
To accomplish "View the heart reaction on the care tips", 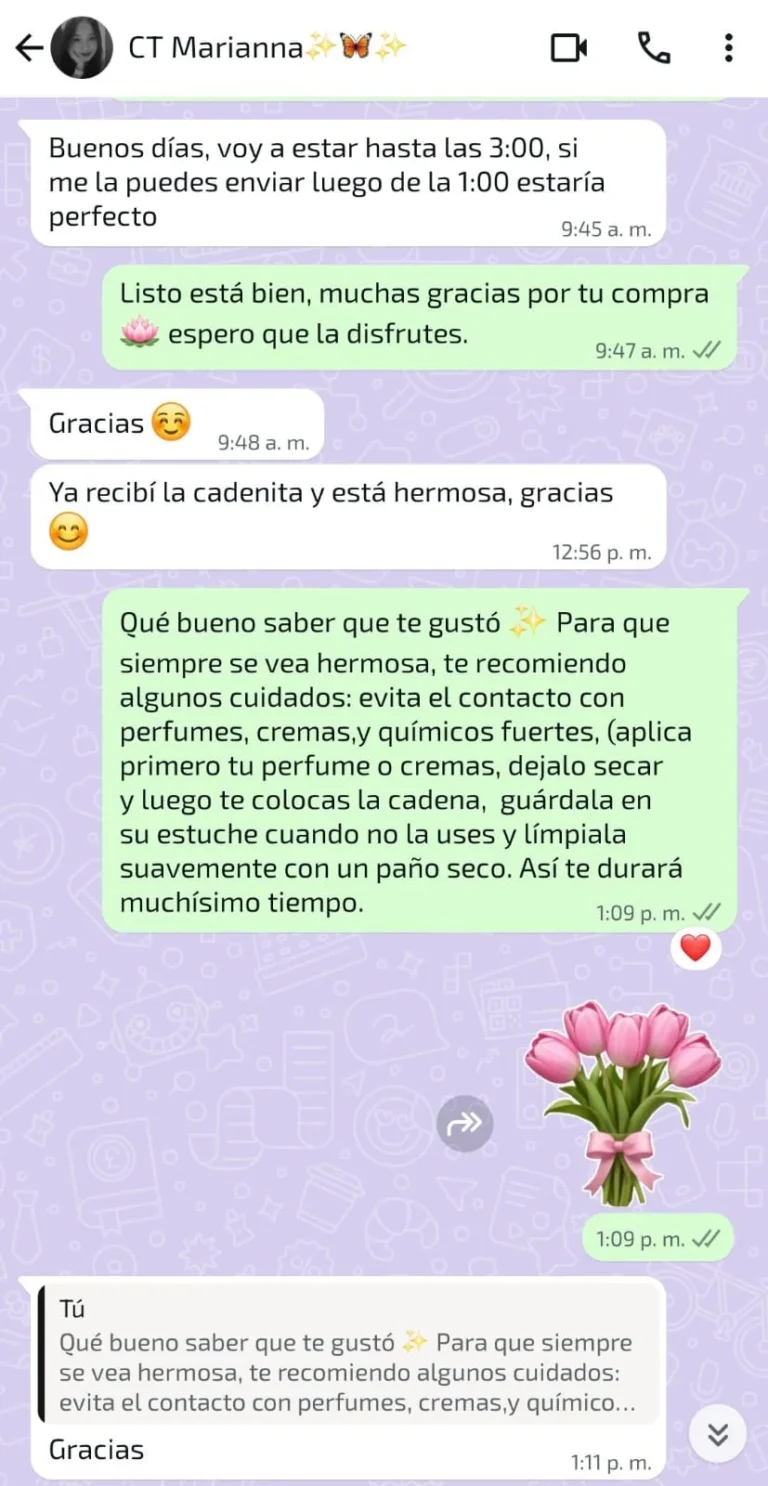I will [695, 947].
